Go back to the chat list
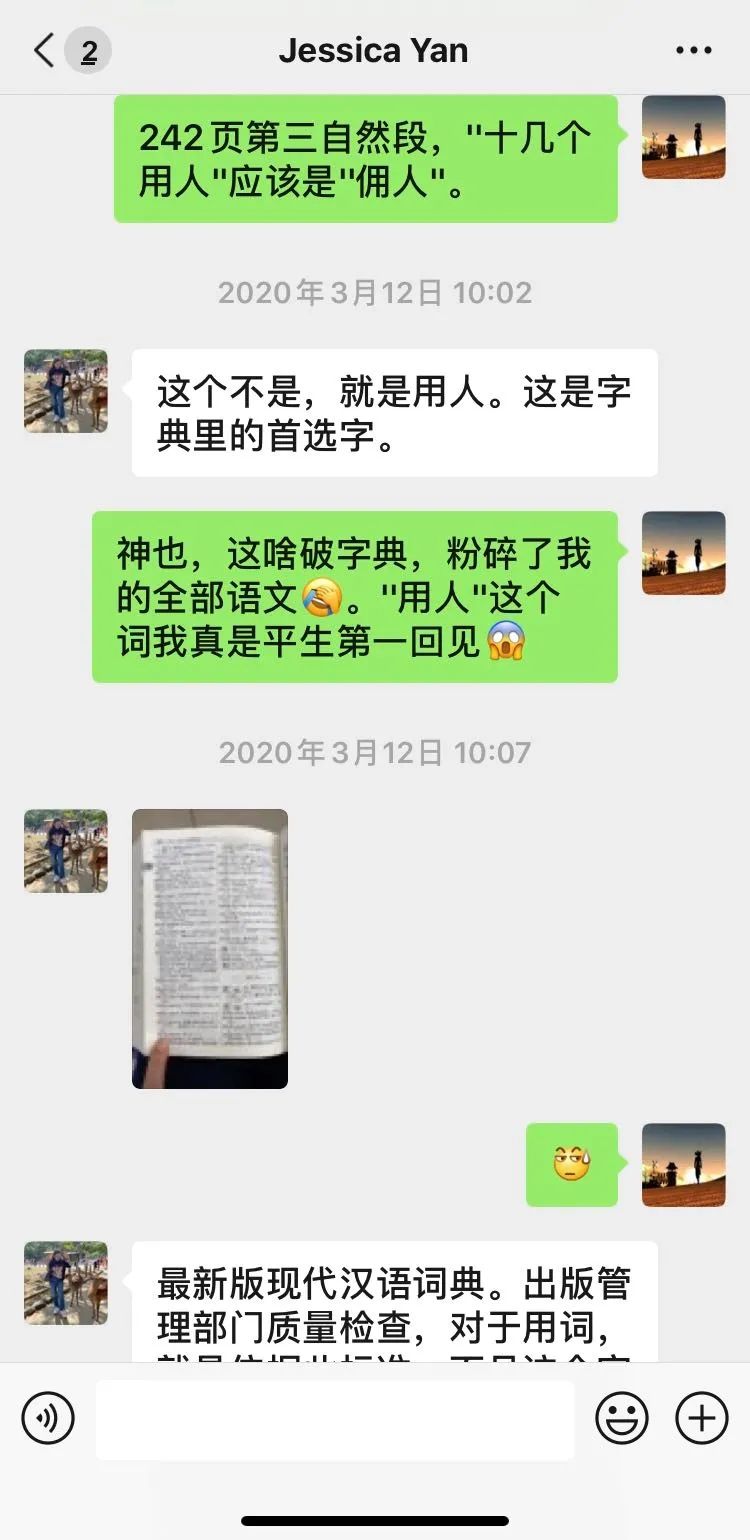Screen dimensions: 750x1540 (45, 50)
